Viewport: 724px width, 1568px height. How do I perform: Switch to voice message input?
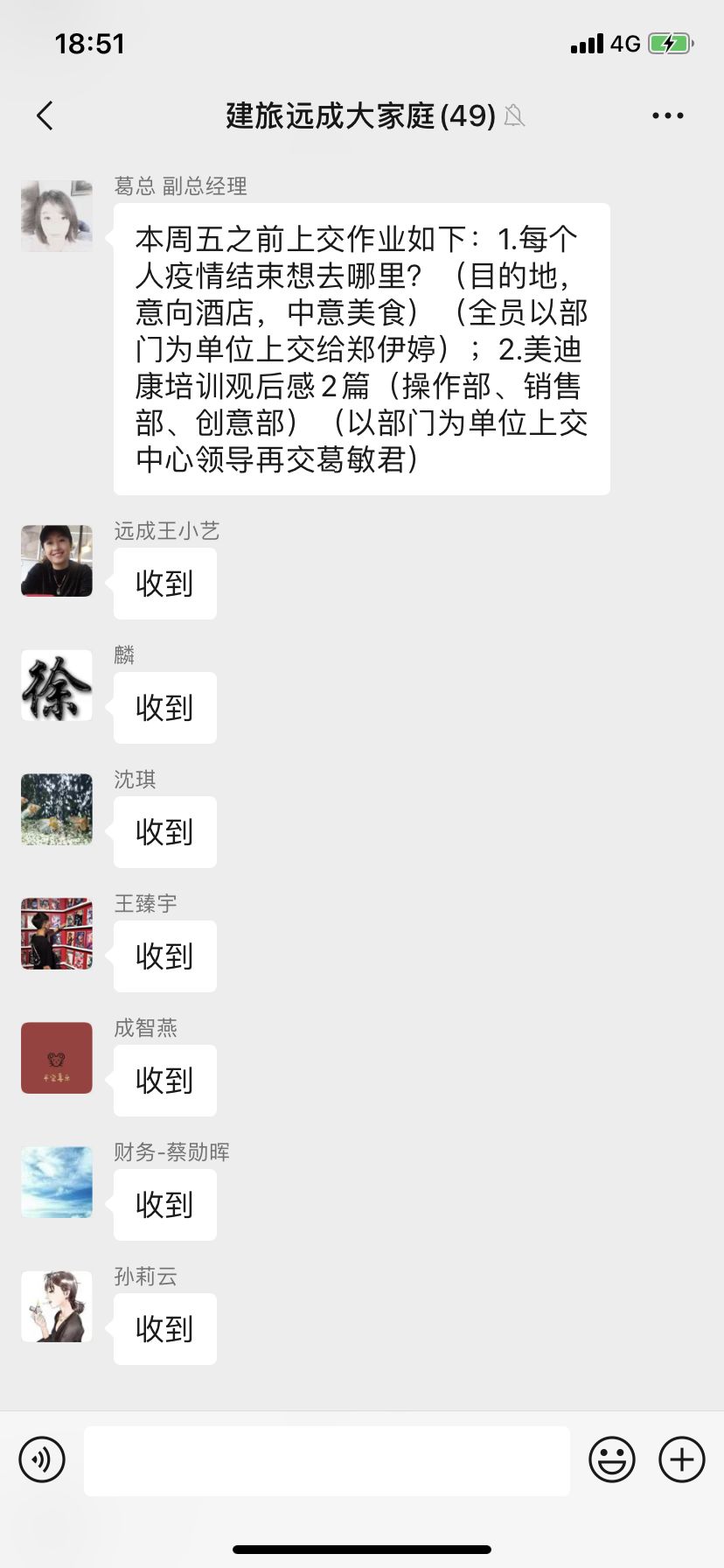42,1459
